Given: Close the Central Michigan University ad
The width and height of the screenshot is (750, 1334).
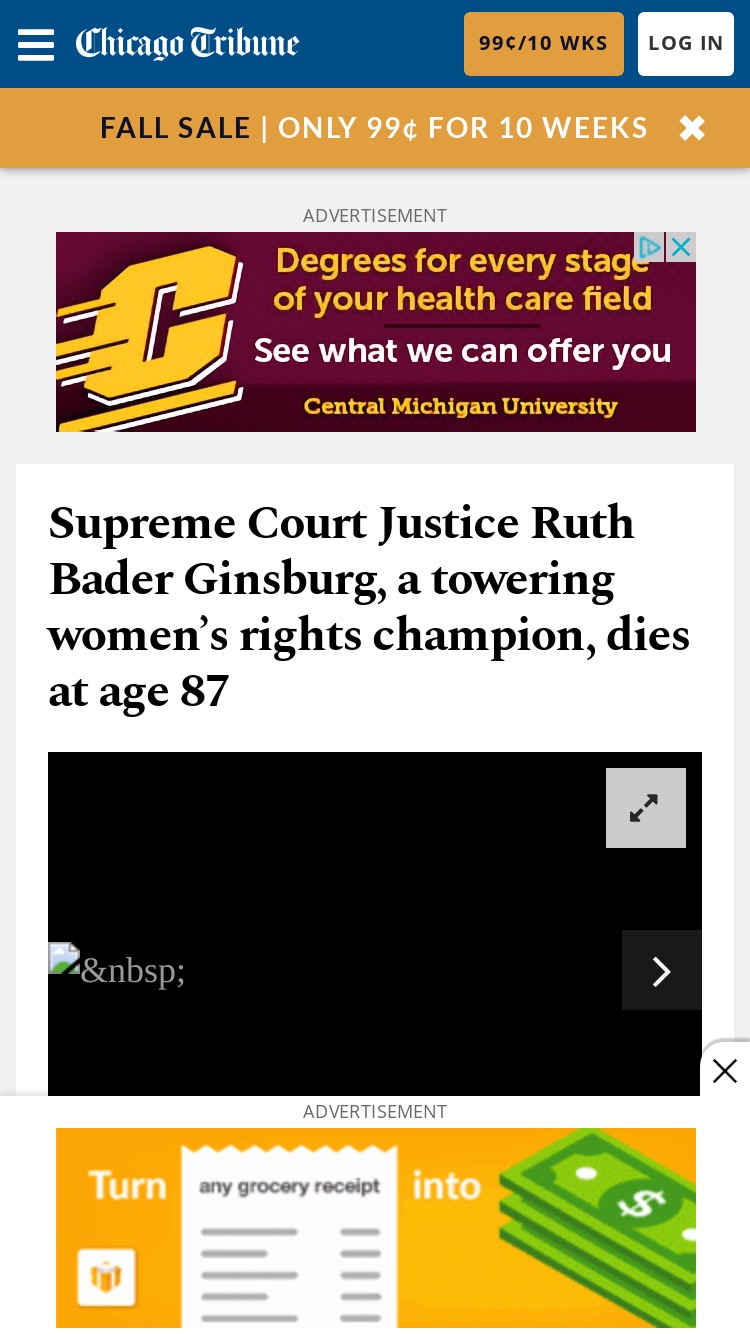Looking at the screenshot, I should (x=681, y=247).
